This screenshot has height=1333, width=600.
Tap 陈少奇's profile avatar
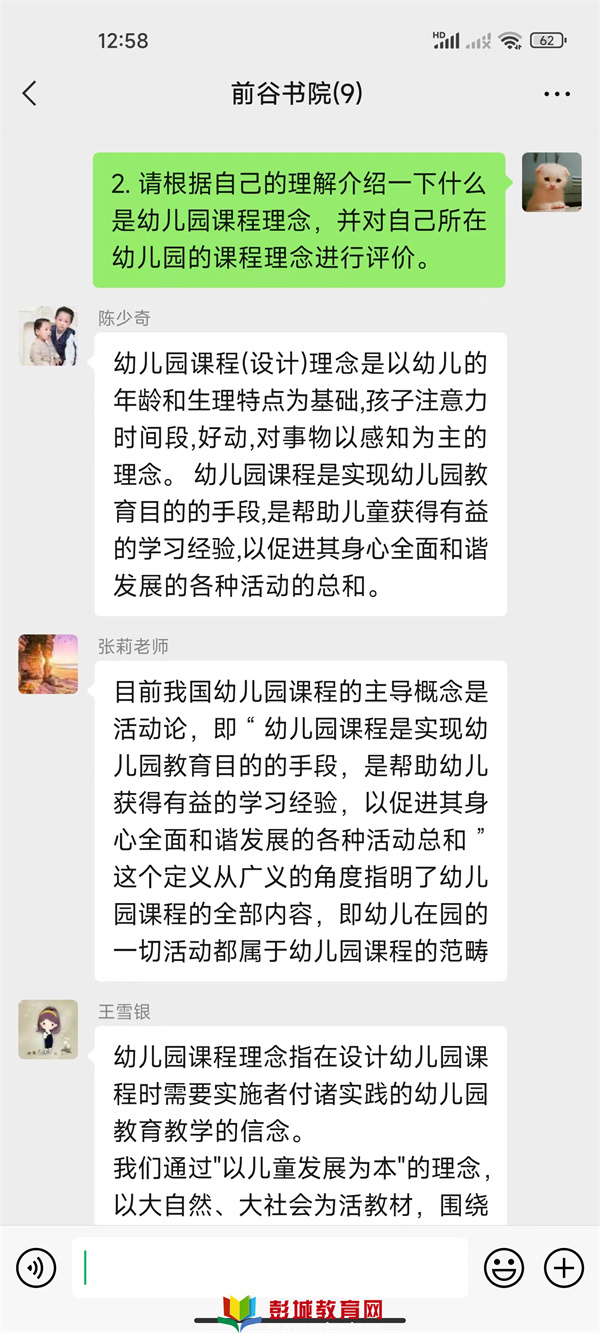coord(48,336)
